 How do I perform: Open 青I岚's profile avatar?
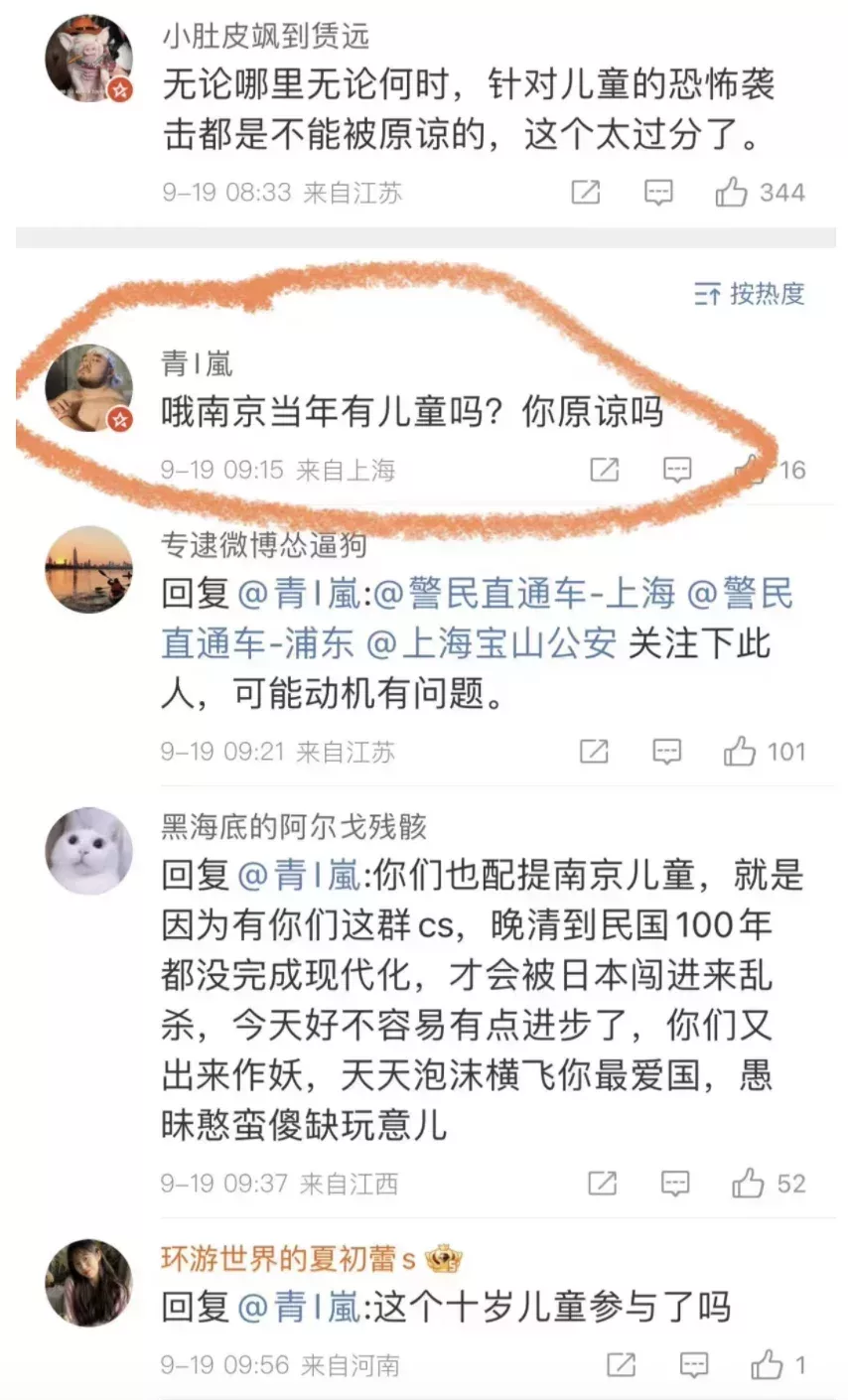pyautogui.click(x=89, y=389)
